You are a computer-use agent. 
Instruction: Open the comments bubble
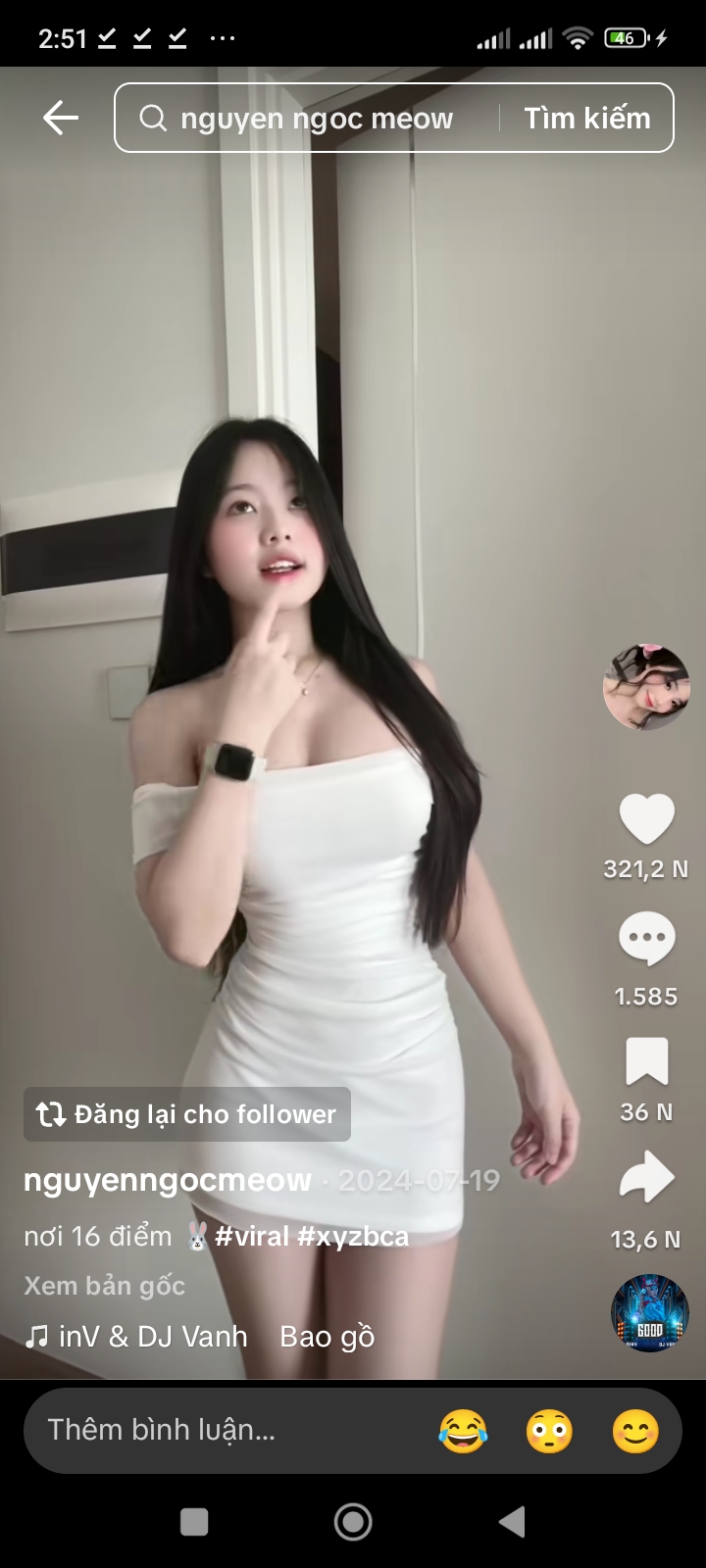click(646, 938)
